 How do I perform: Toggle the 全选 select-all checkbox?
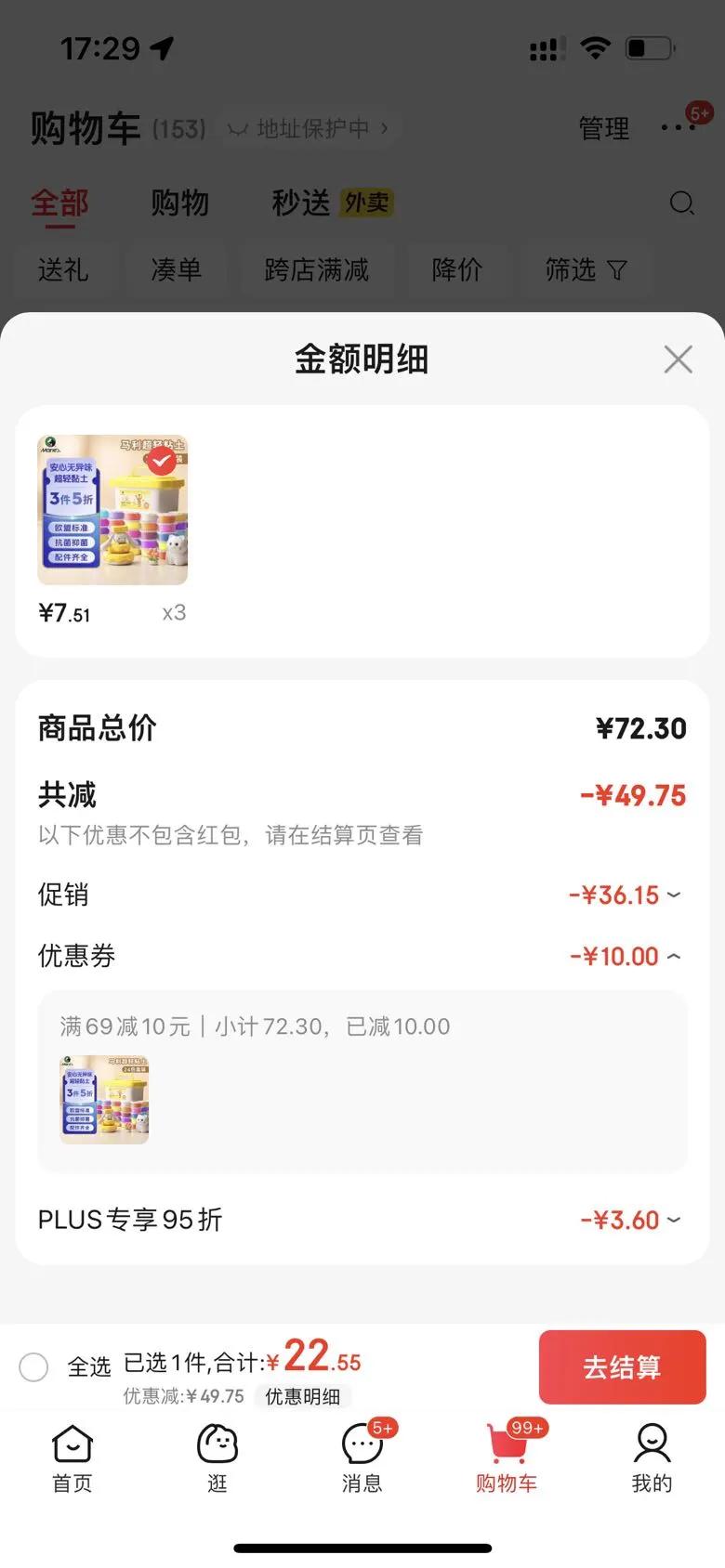click(34, 1366)
